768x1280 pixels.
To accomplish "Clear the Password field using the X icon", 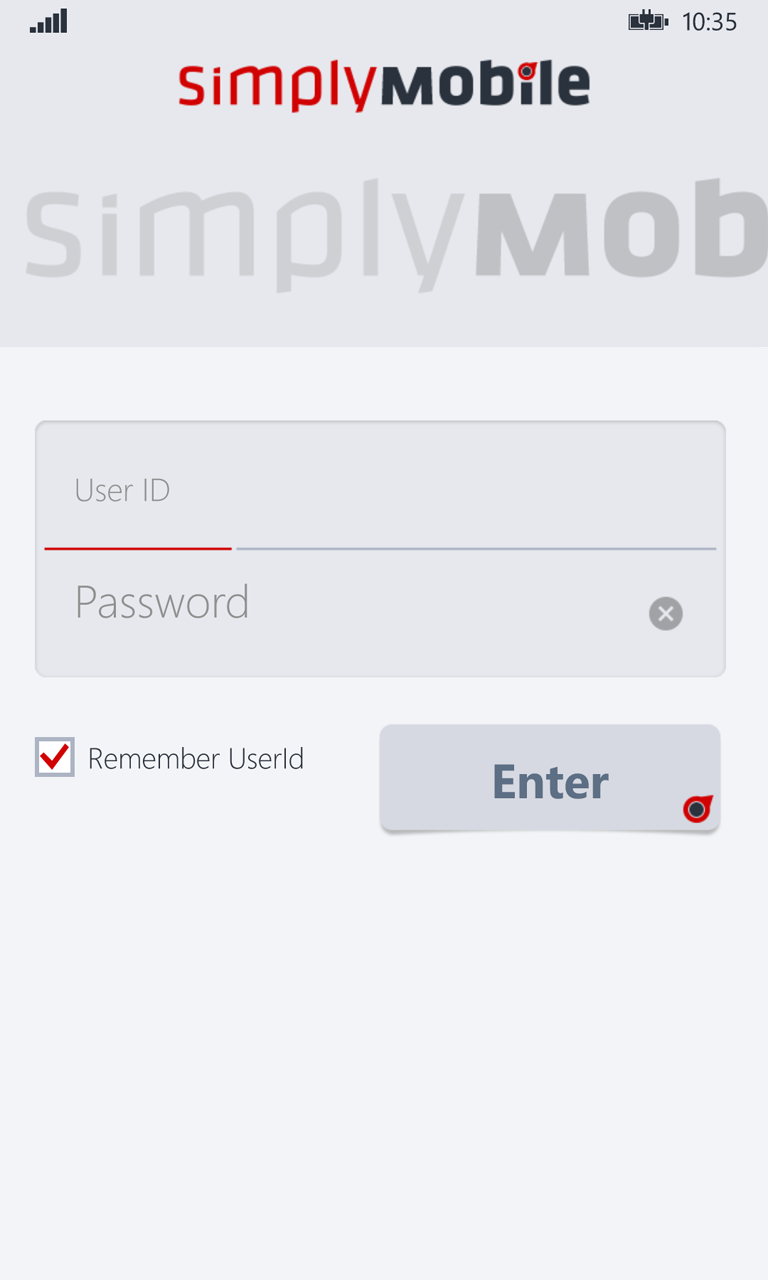I will 665,613.
